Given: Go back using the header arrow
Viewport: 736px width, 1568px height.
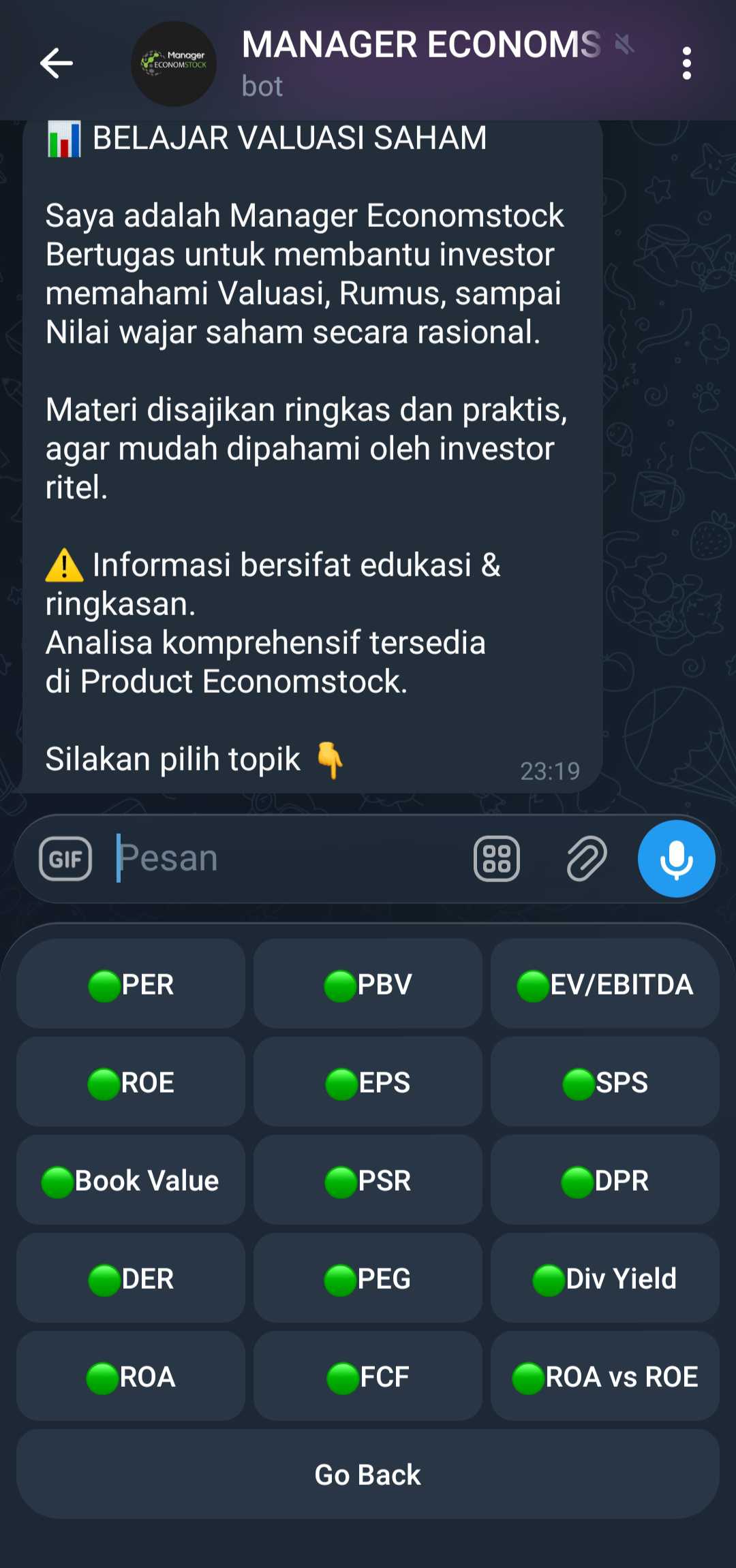Looking at the screenshot, I should click(57, 63).
